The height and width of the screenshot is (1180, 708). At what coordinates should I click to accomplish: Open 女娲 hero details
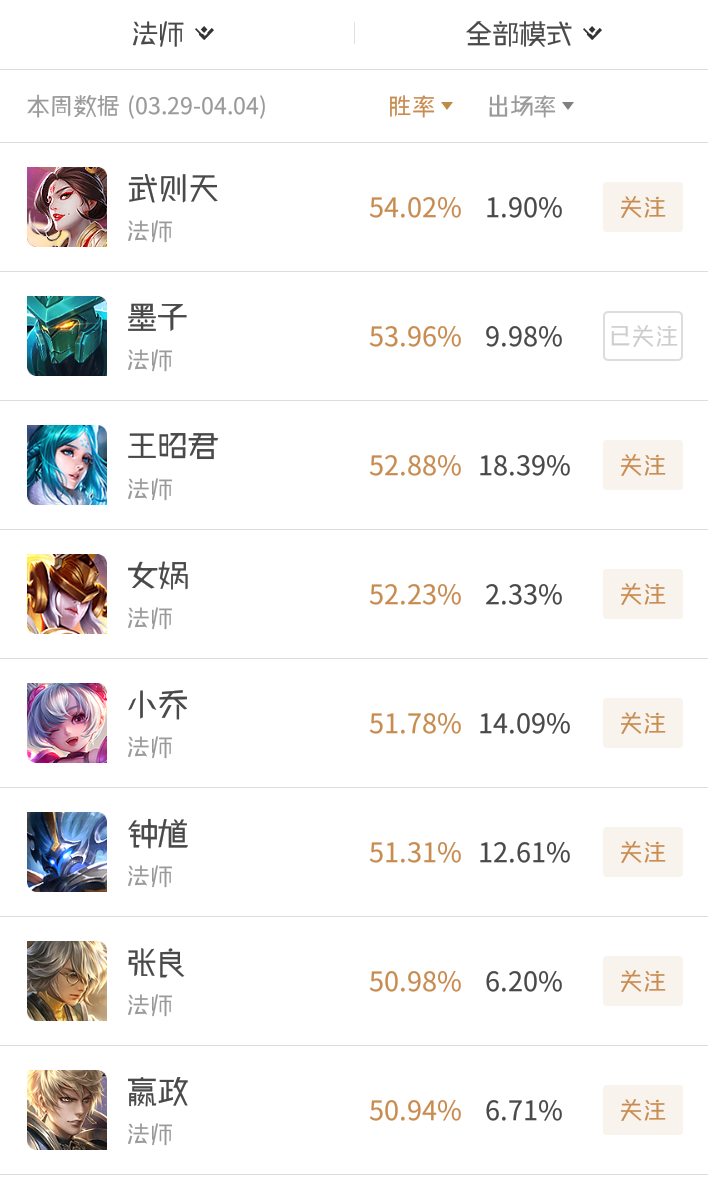(x=158, y=577)
